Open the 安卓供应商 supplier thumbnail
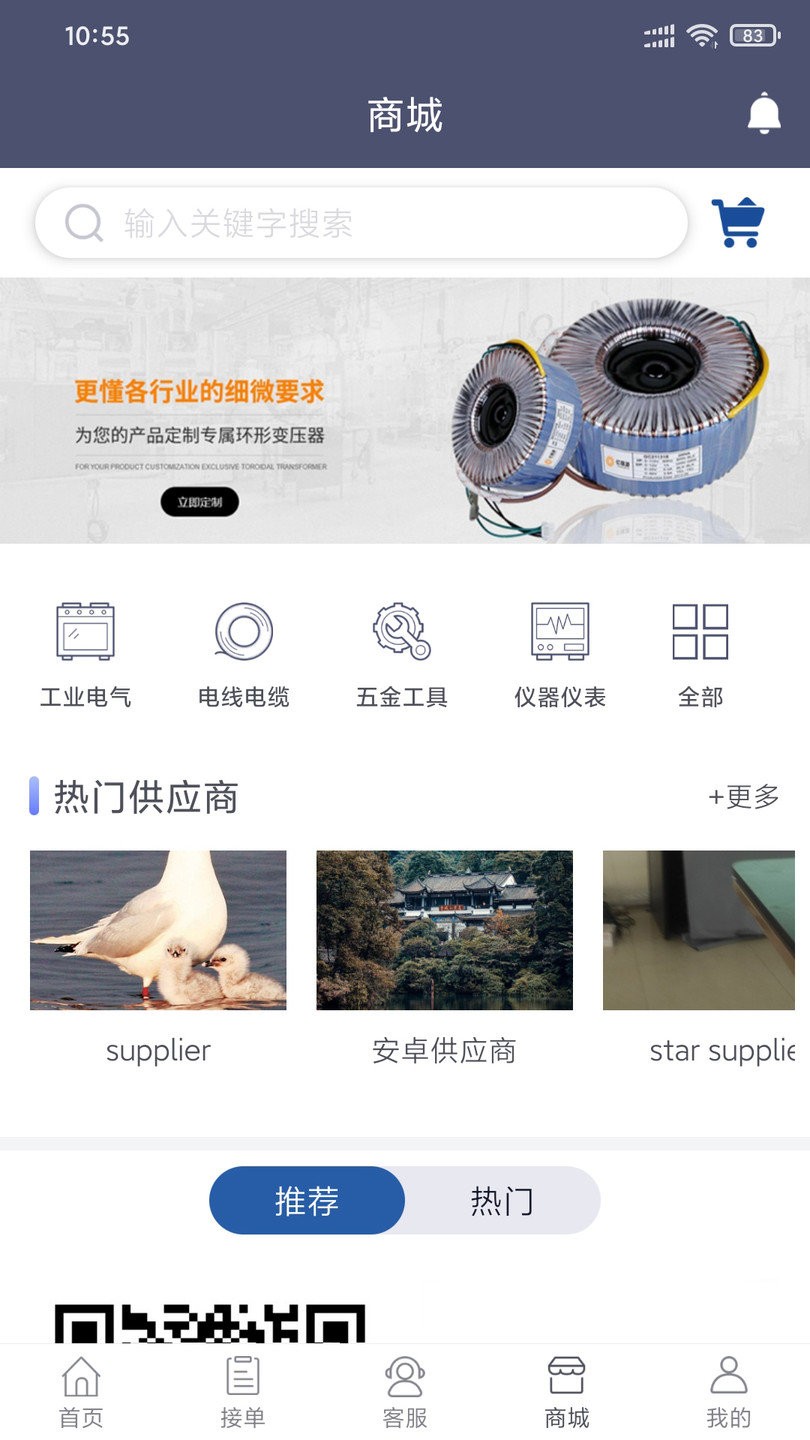 [444, 930]
